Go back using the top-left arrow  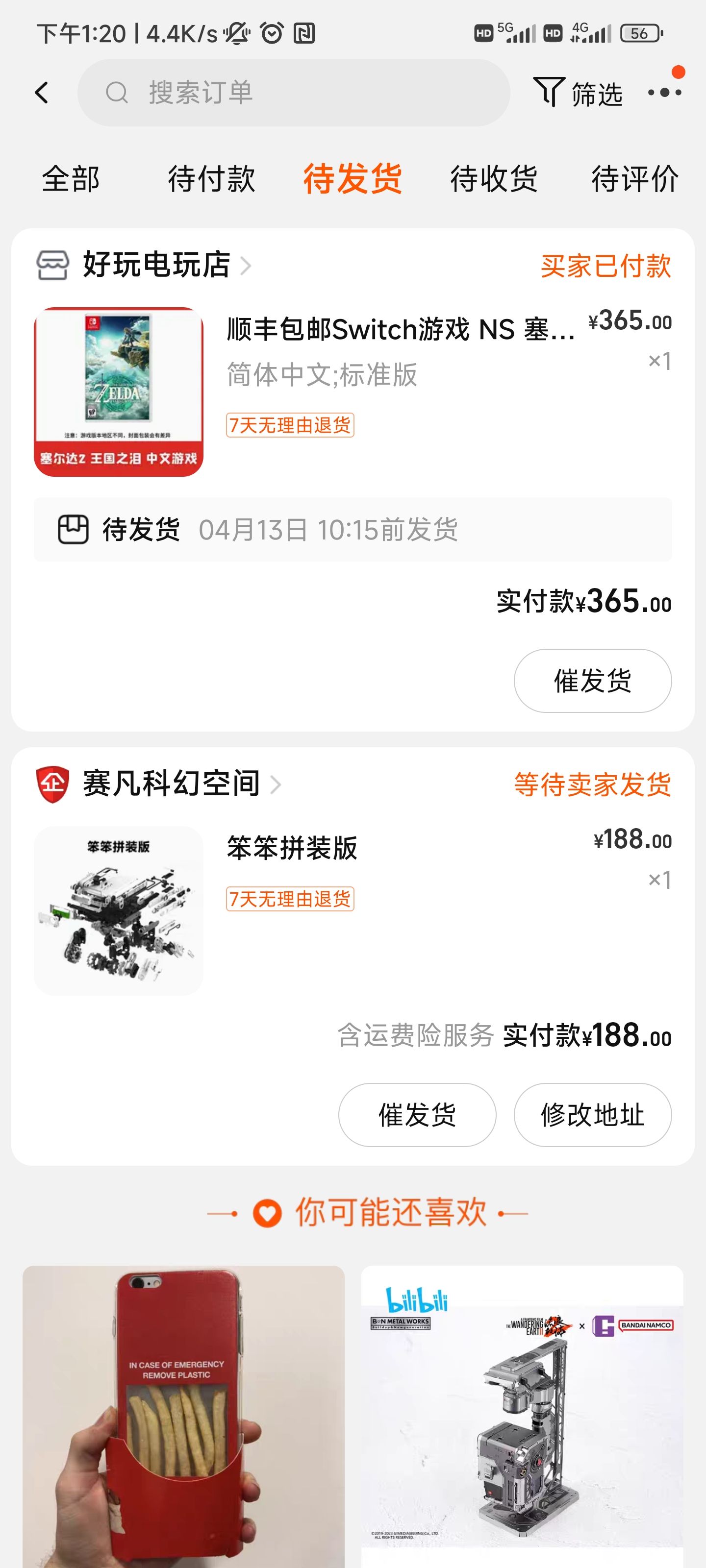click(x=41, y=93)
